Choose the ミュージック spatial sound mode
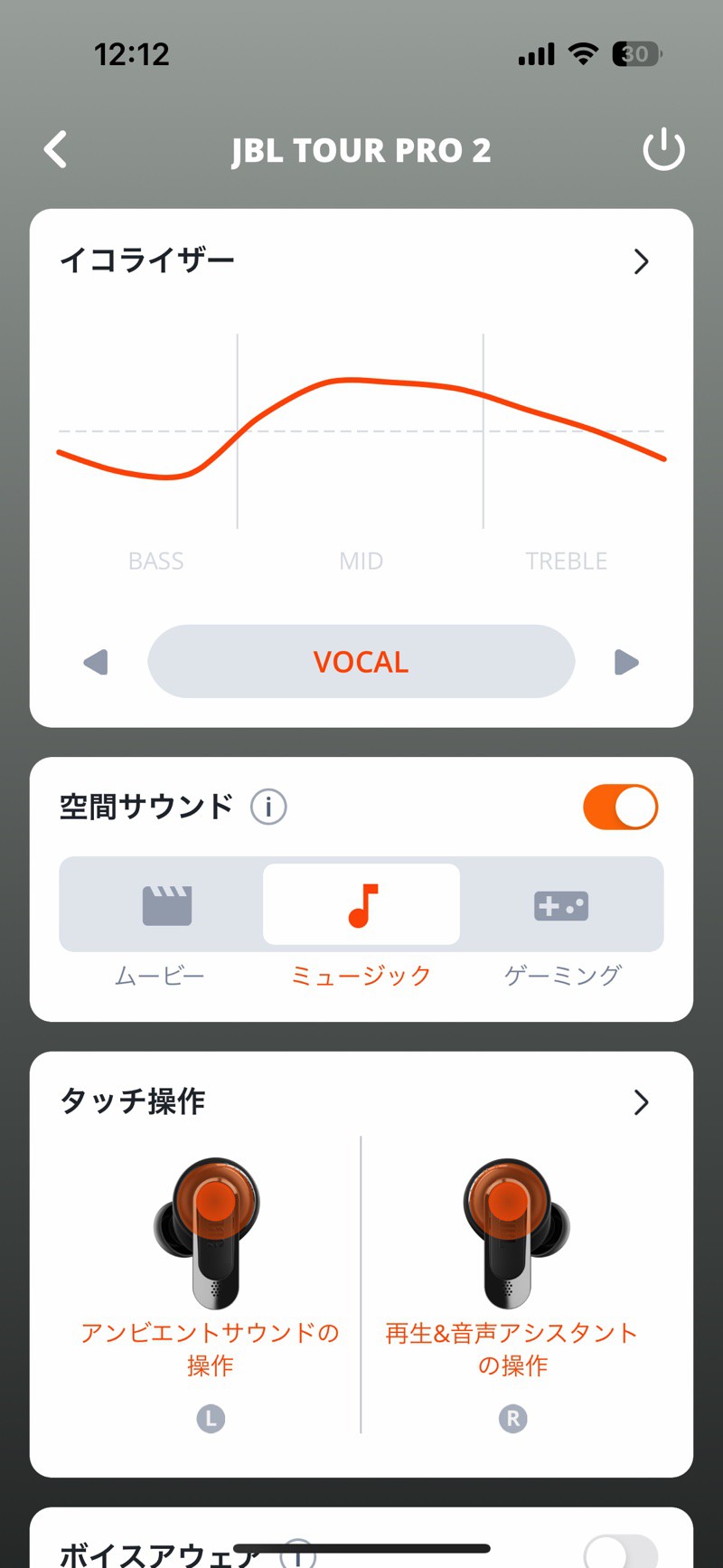The image size is (723, 1568). coord(361,905)
